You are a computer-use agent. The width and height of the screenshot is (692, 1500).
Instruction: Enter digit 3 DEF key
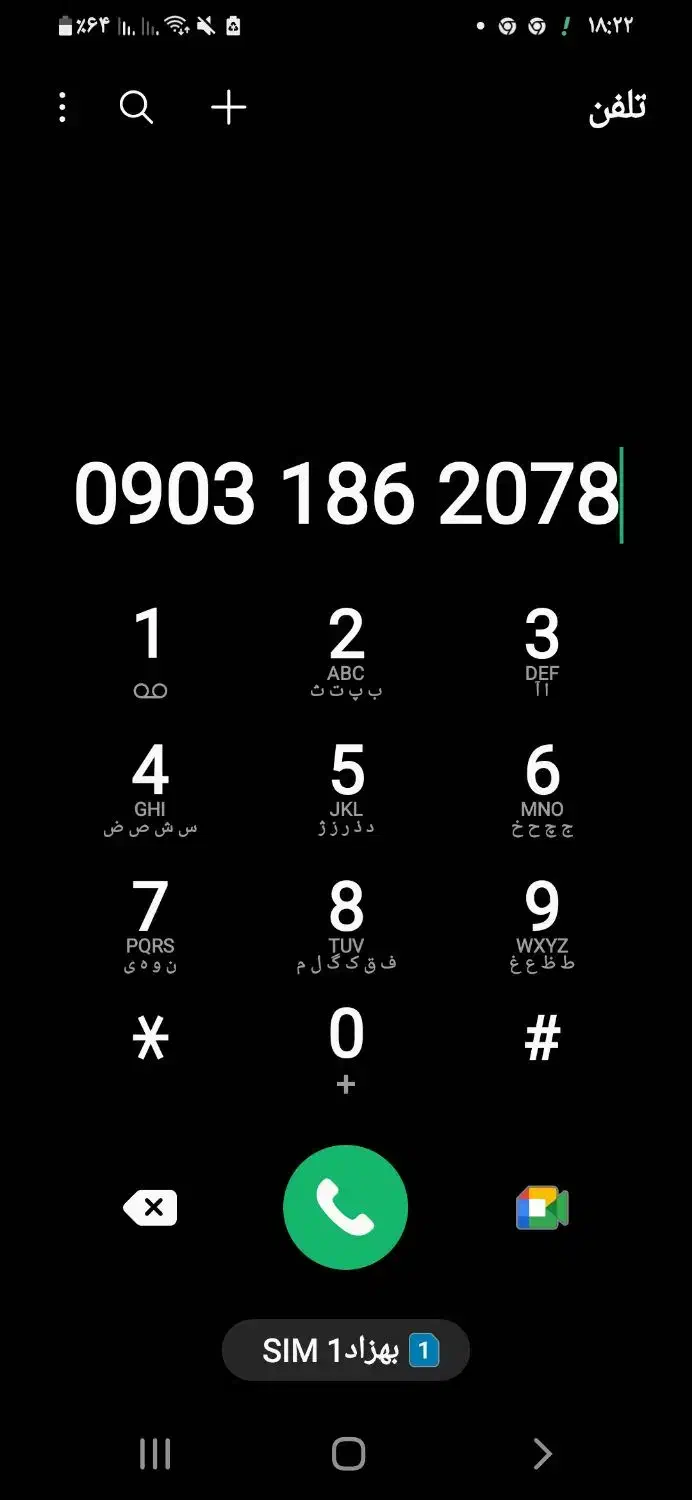tap(542, 652)
